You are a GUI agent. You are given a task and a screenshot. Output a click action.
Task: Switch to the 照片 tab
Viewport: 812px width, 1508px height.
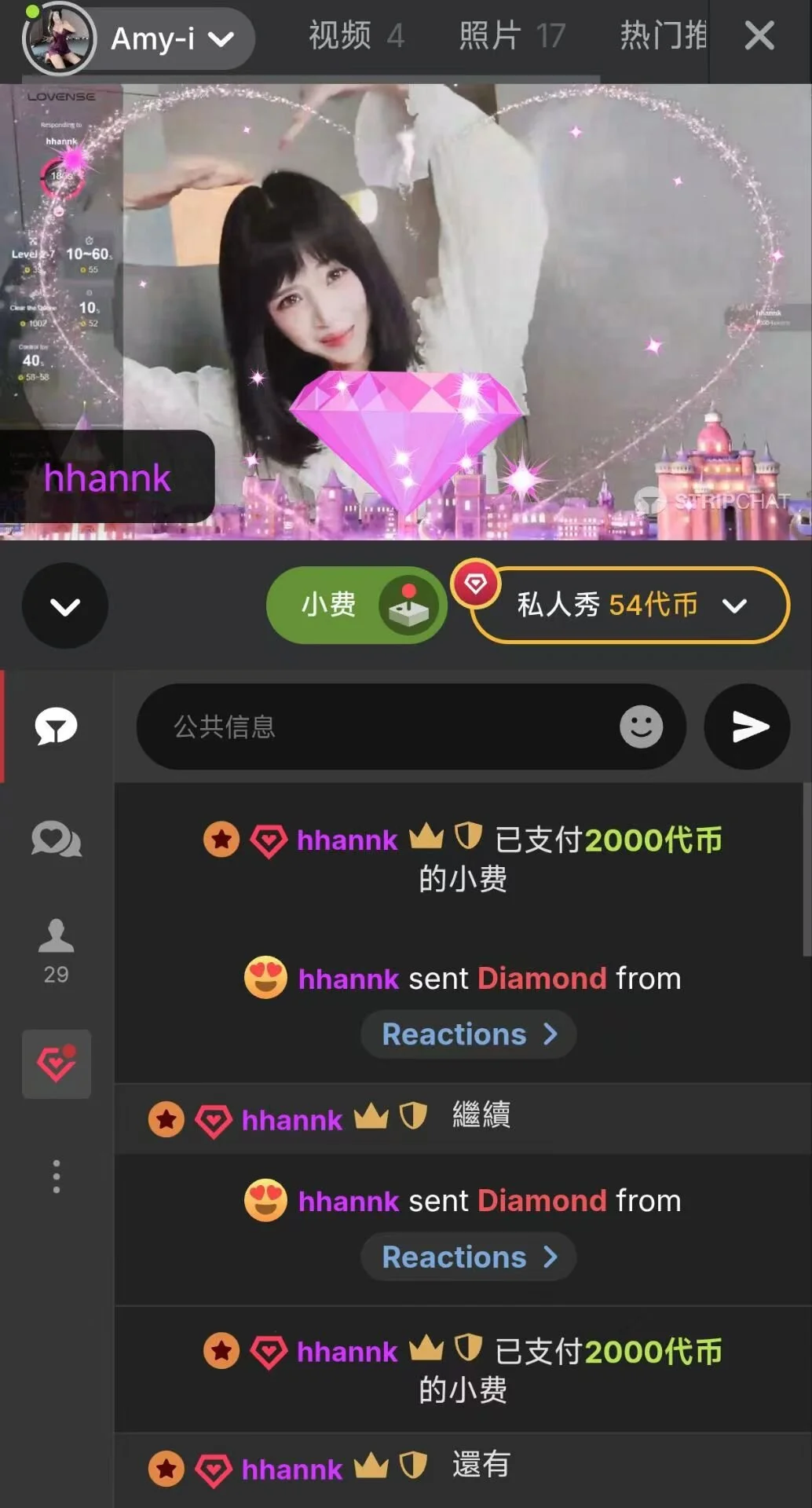[x=511, y=36]
